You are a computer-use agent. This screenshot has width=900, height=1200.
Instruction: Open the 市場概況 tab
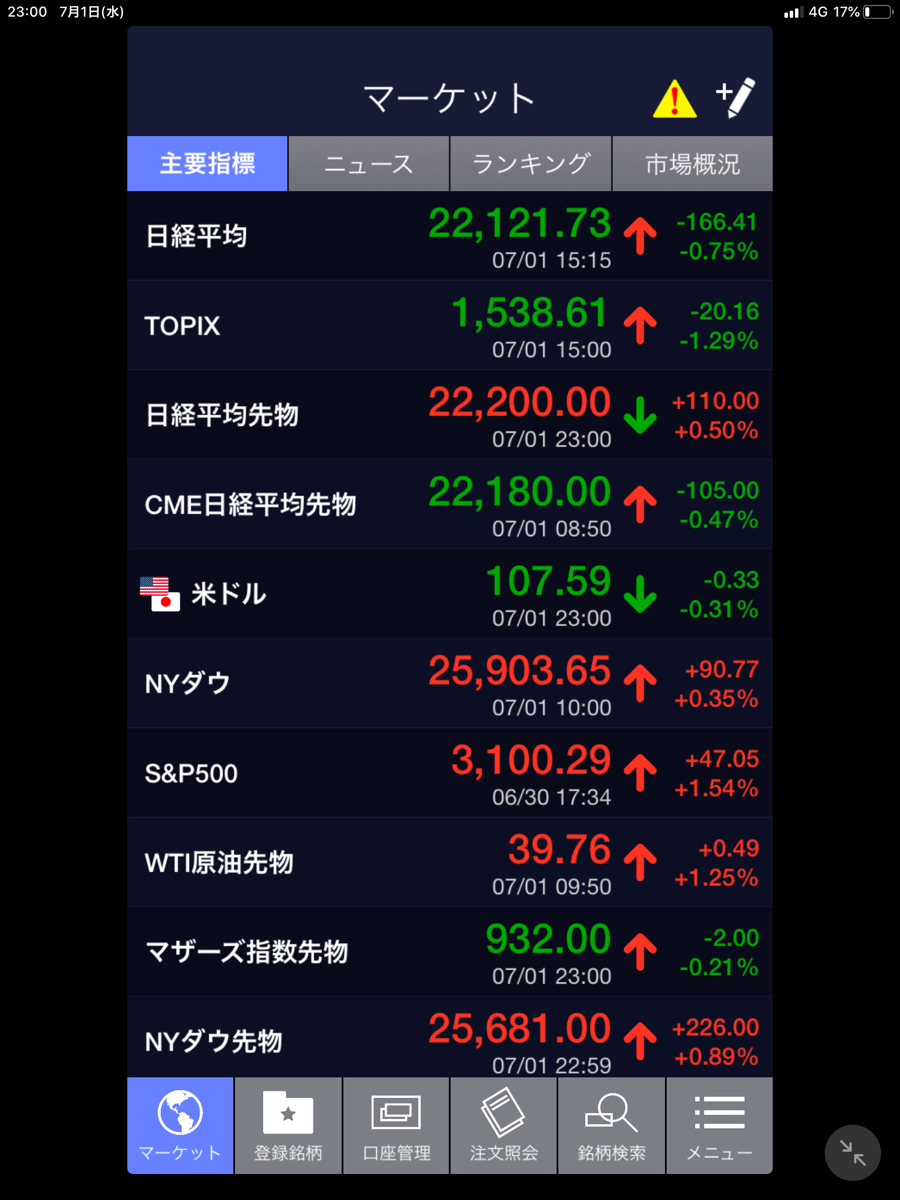[x=692, y=164]
